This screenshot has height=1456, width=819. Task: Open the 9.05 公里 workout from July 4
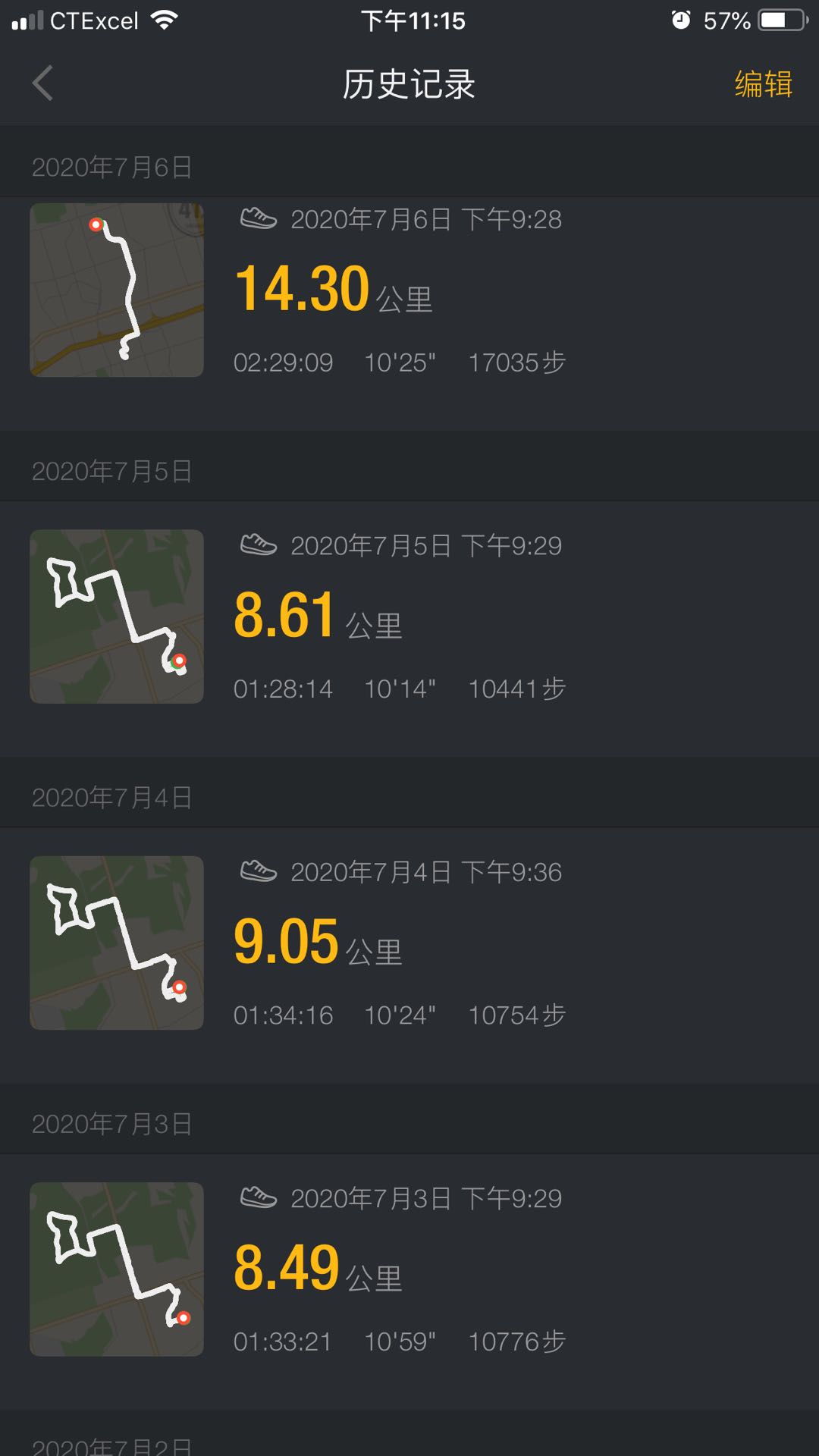409,955
